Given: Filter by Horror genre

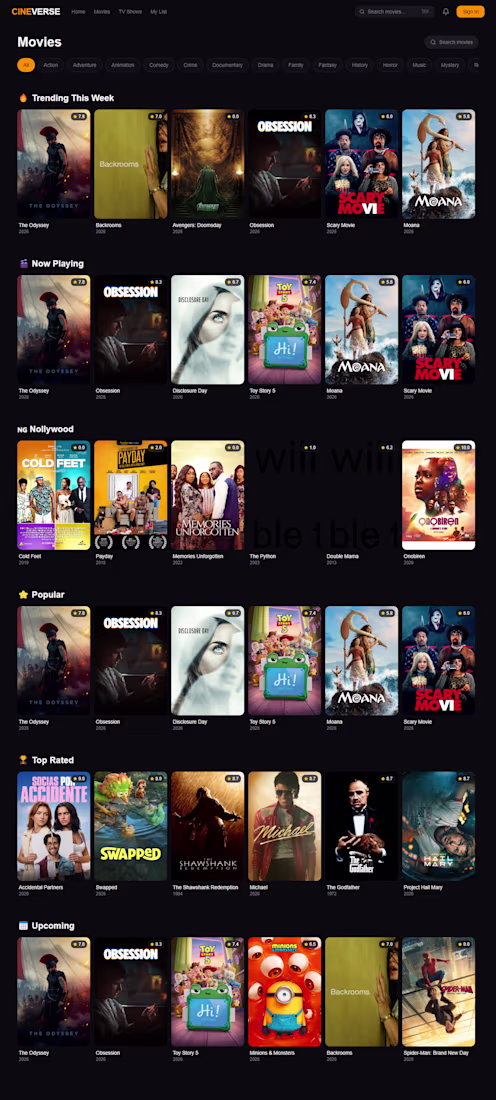Looking at the screenshot, I should click(390, 65).
